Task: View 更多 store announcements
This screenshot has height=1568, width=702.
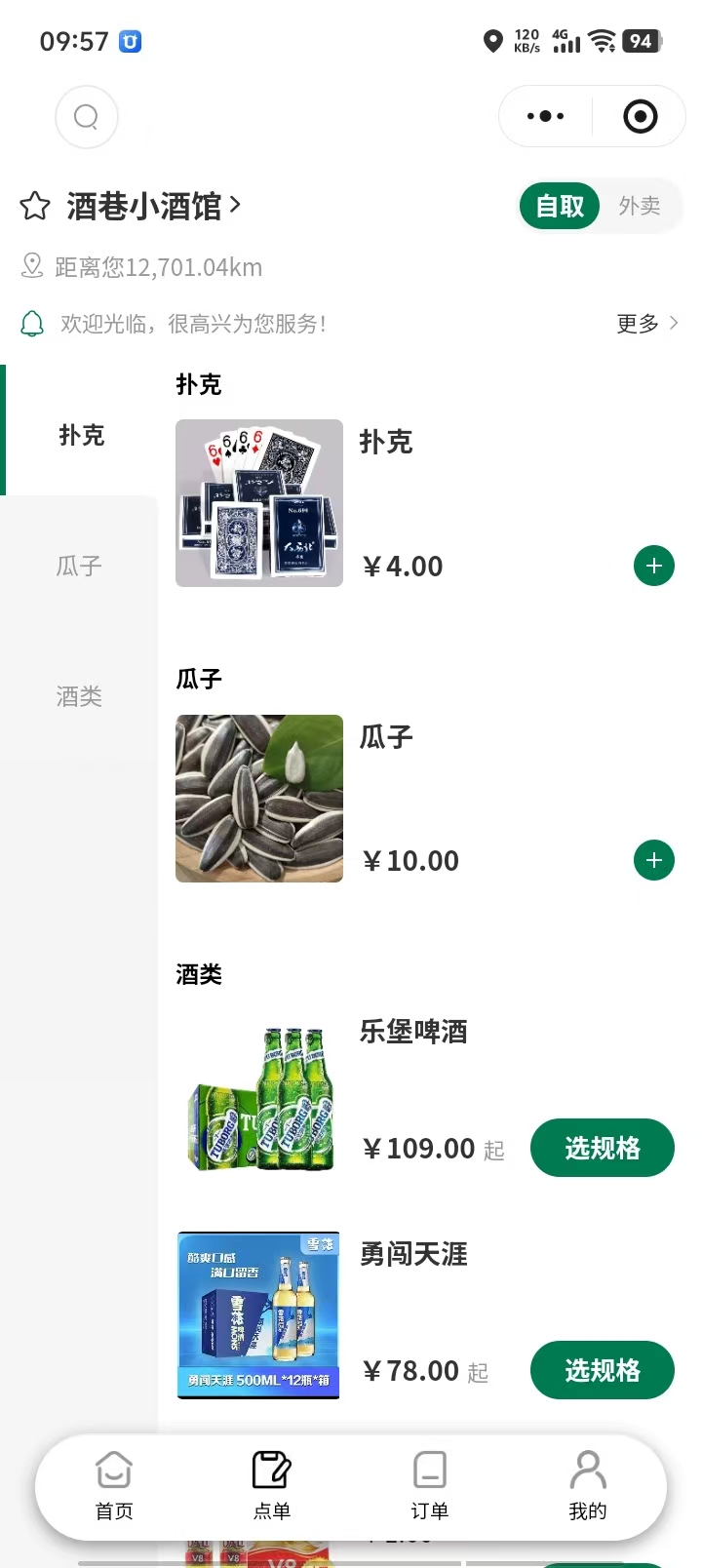Action: tap(646, 324)
